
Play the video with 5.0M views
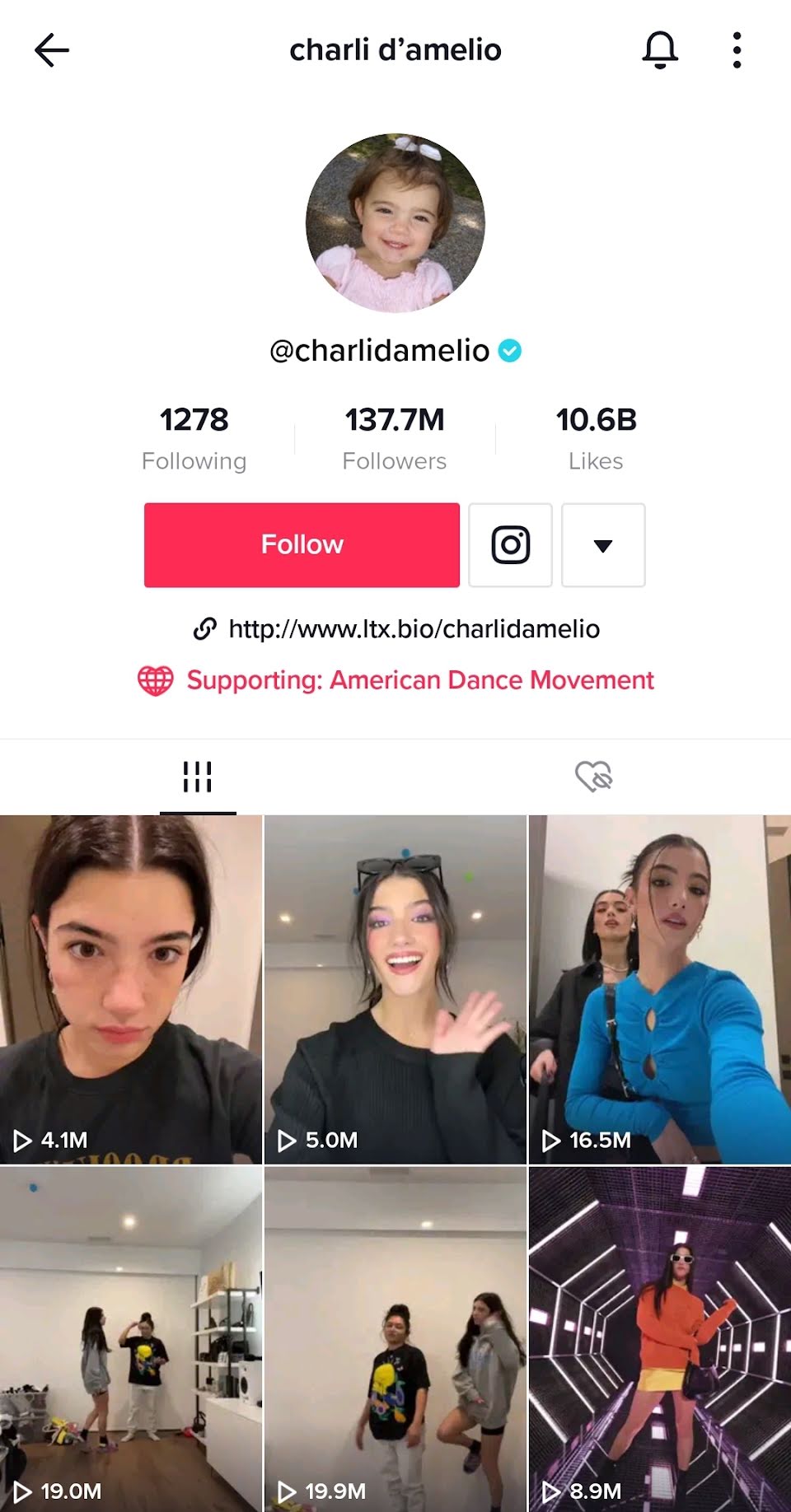point(395,989)
